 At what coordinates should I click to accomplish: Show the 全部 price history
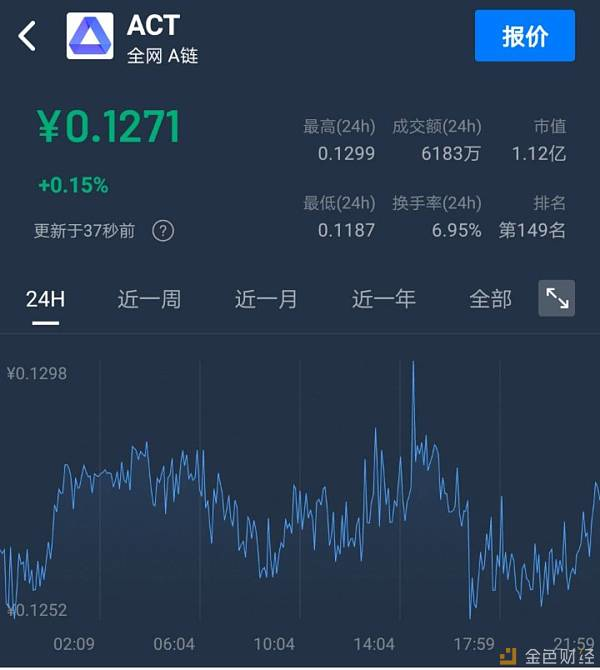click(x=490, y=299)
